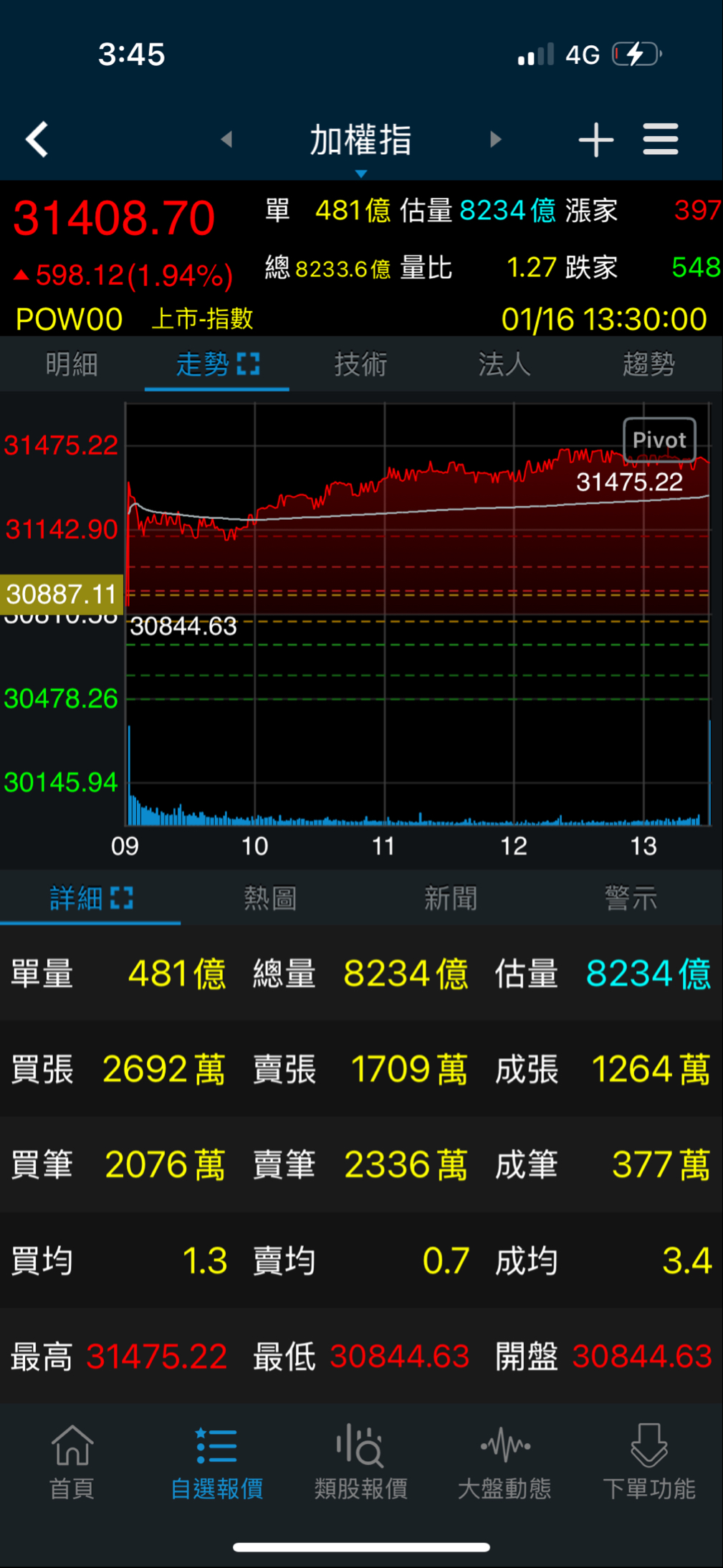Switch to the next symbol with right triangle
The height and width of the screenshot is (1568, 723).
click(x=495, y=139)
